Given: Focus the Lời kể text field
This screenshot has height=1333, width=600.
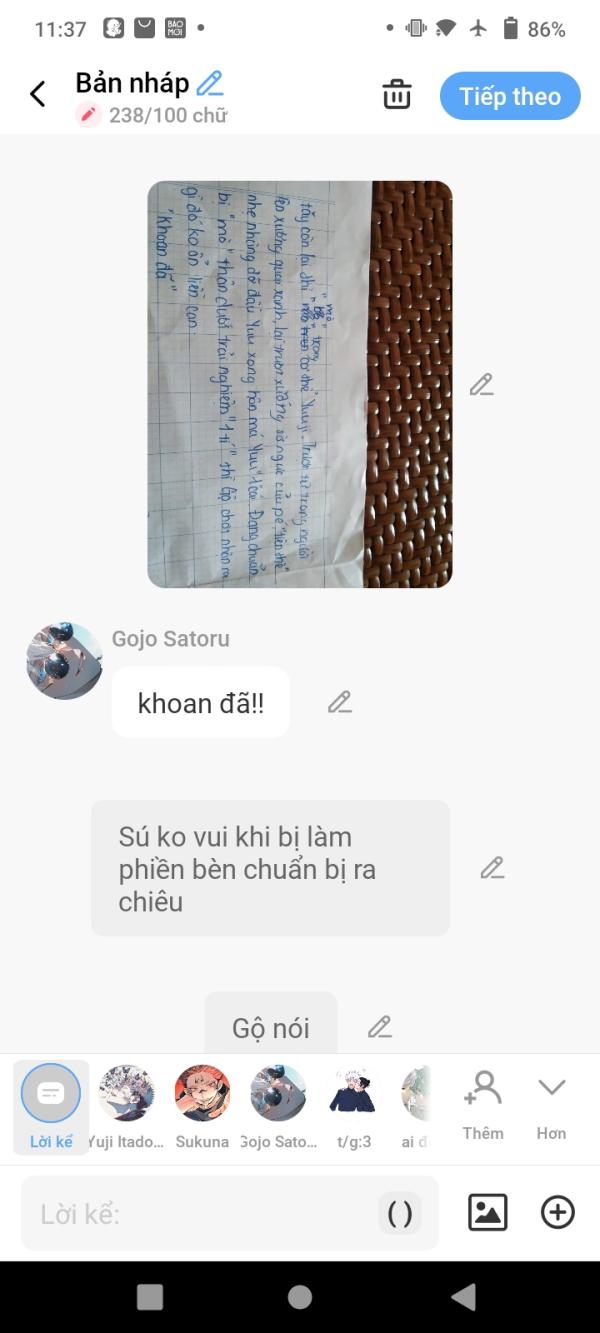Looking at the screenshot, I should click(x=200, y=1213).
